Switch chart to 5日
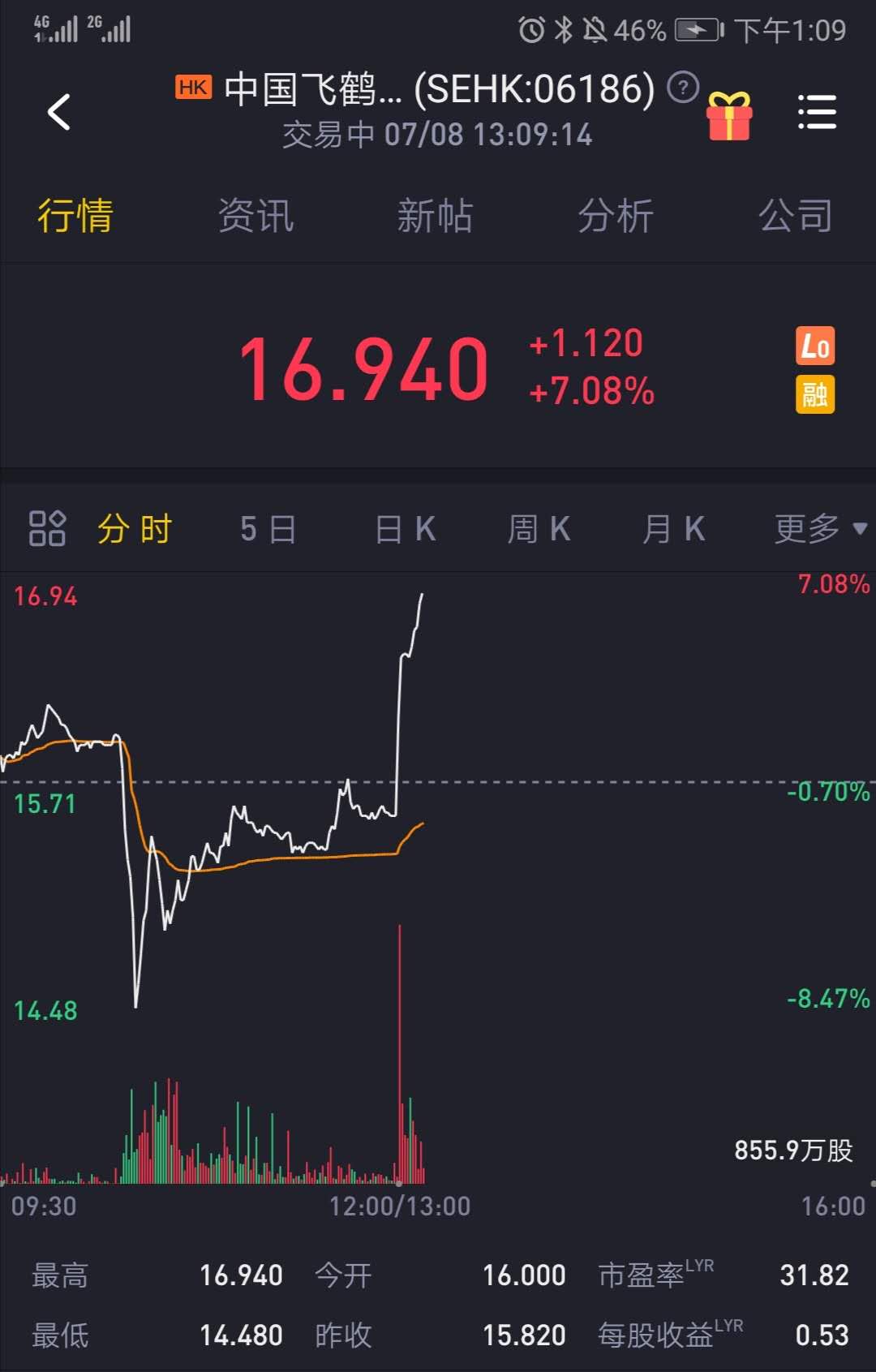876x1372 pixels. pos(268,529)
